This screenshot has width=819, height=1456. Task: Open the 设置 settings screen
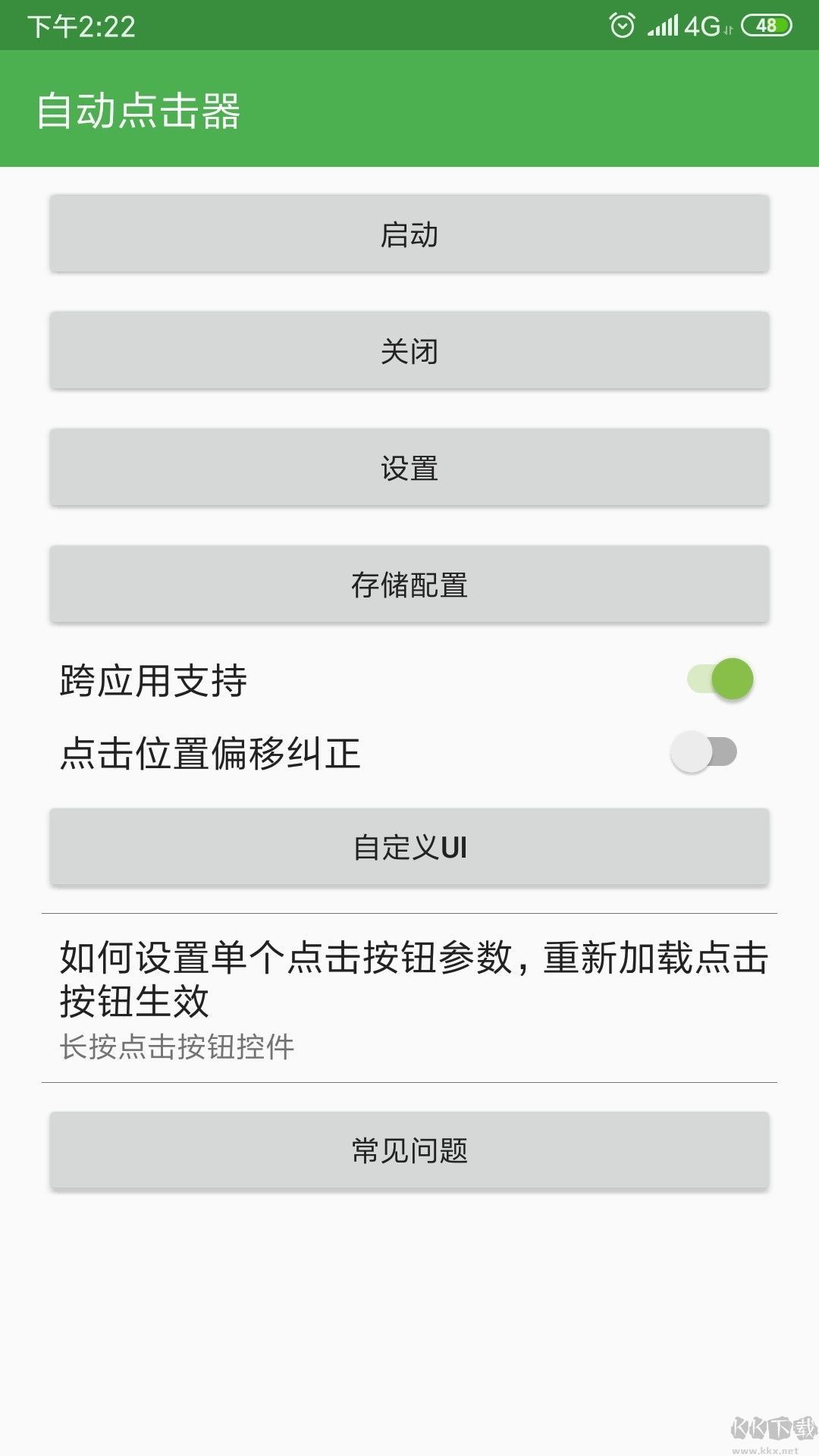pos(409,467)
